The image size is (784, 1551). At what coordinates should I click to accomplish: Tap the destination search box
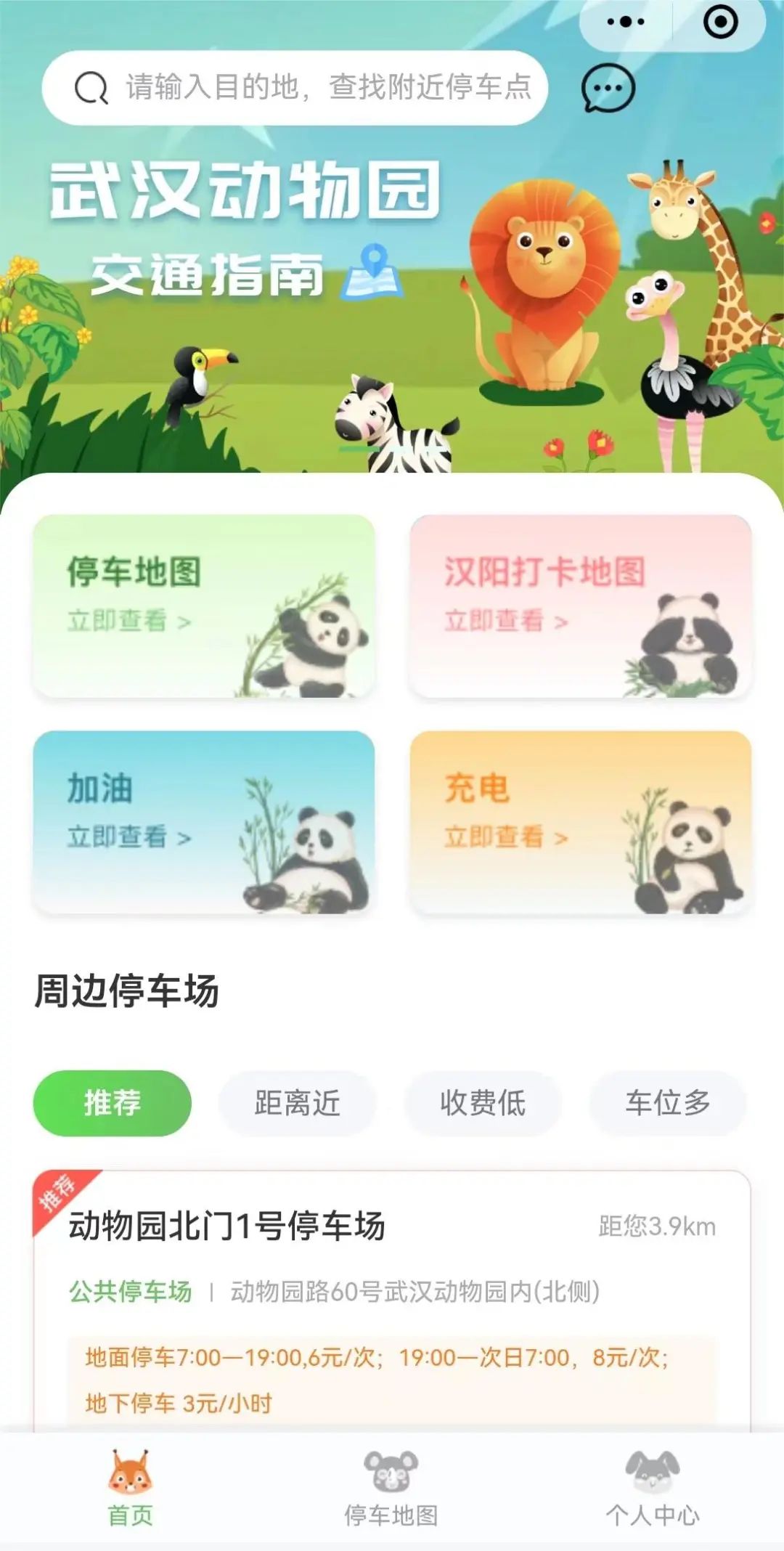294,88
